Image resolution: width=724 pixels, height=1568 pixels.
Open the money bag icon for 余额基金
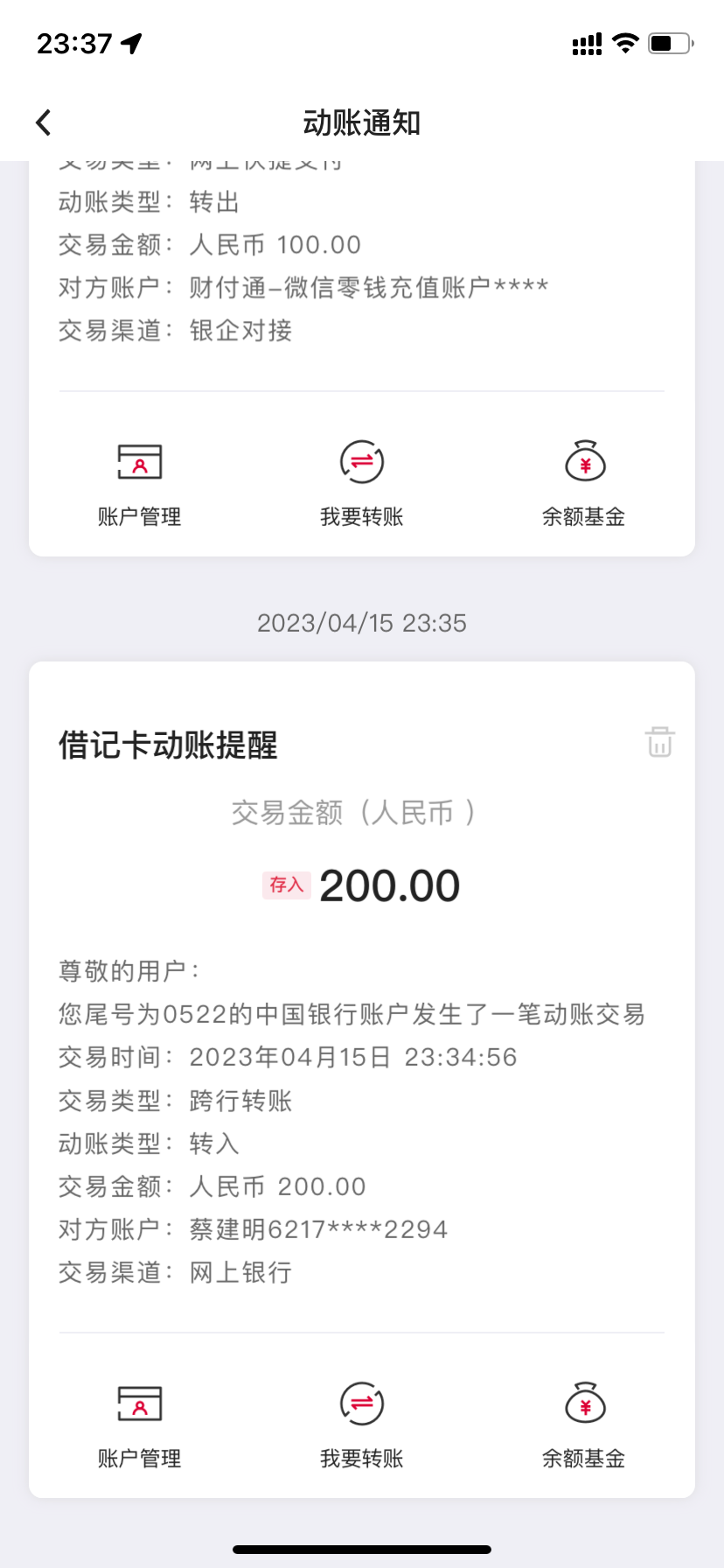[x=584, y=1403]
